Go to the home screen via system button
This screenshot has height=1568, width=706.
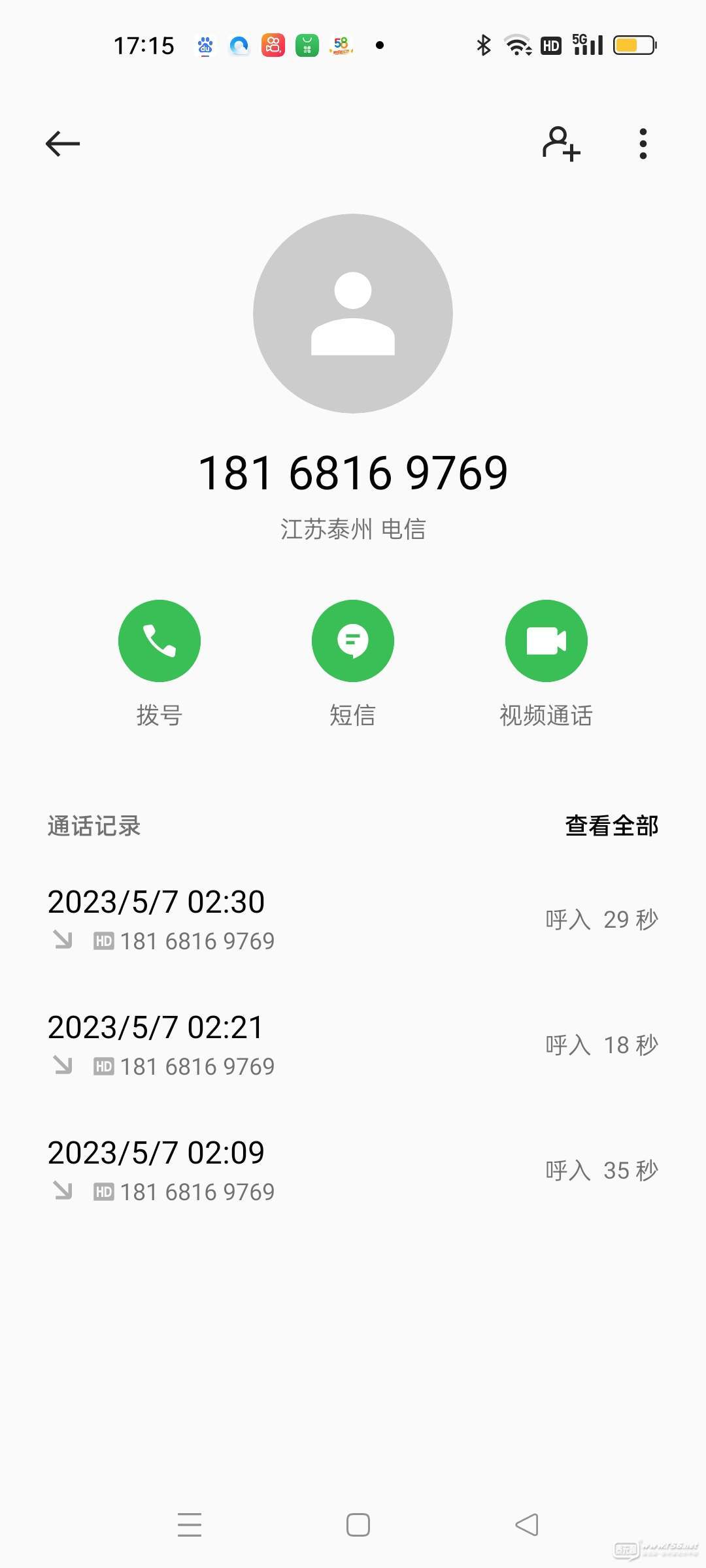pos(358,1525)
